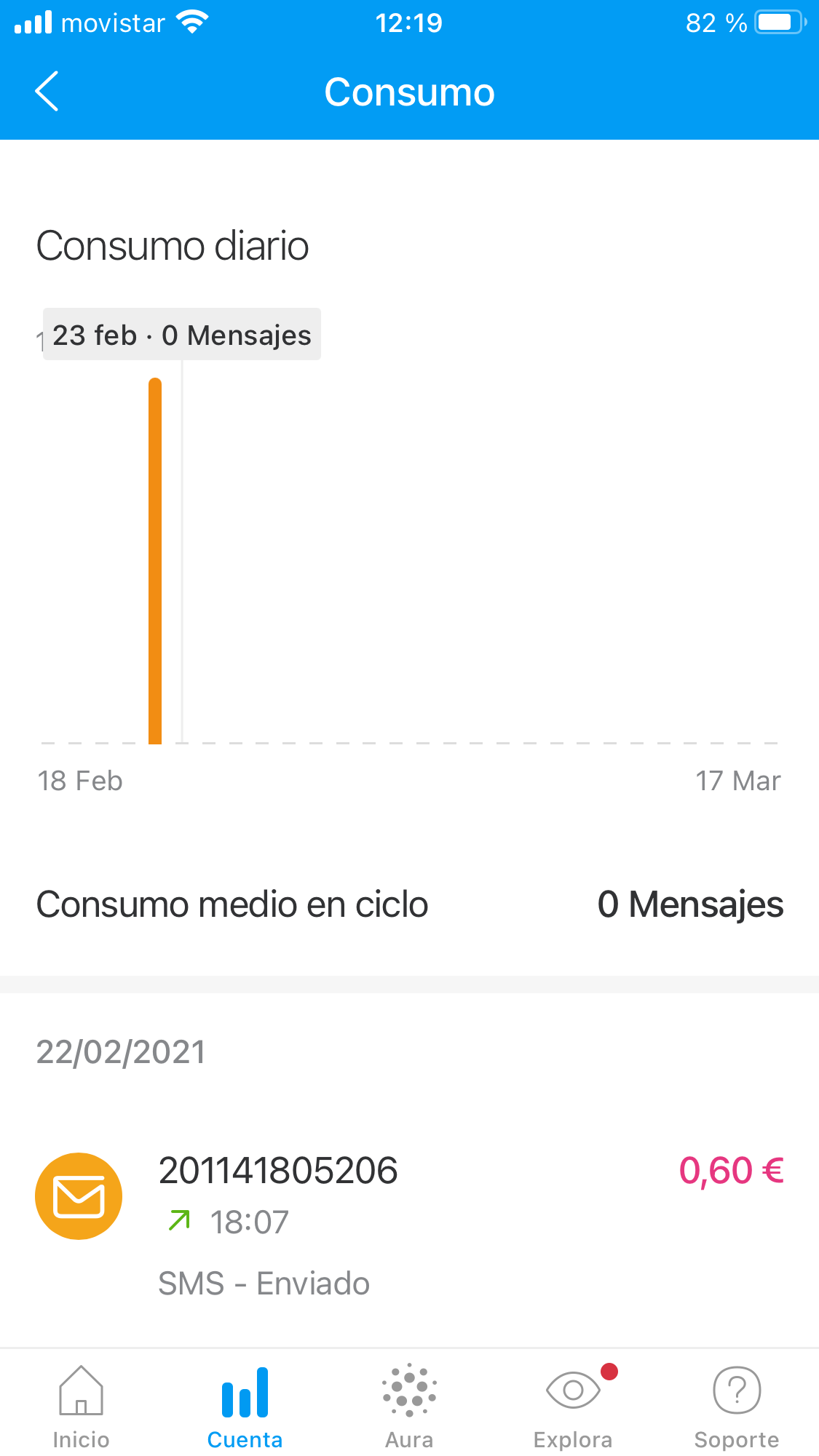Open the Aura assistant icon
Screen dimensions: 819x1456
click(409, 1391)
